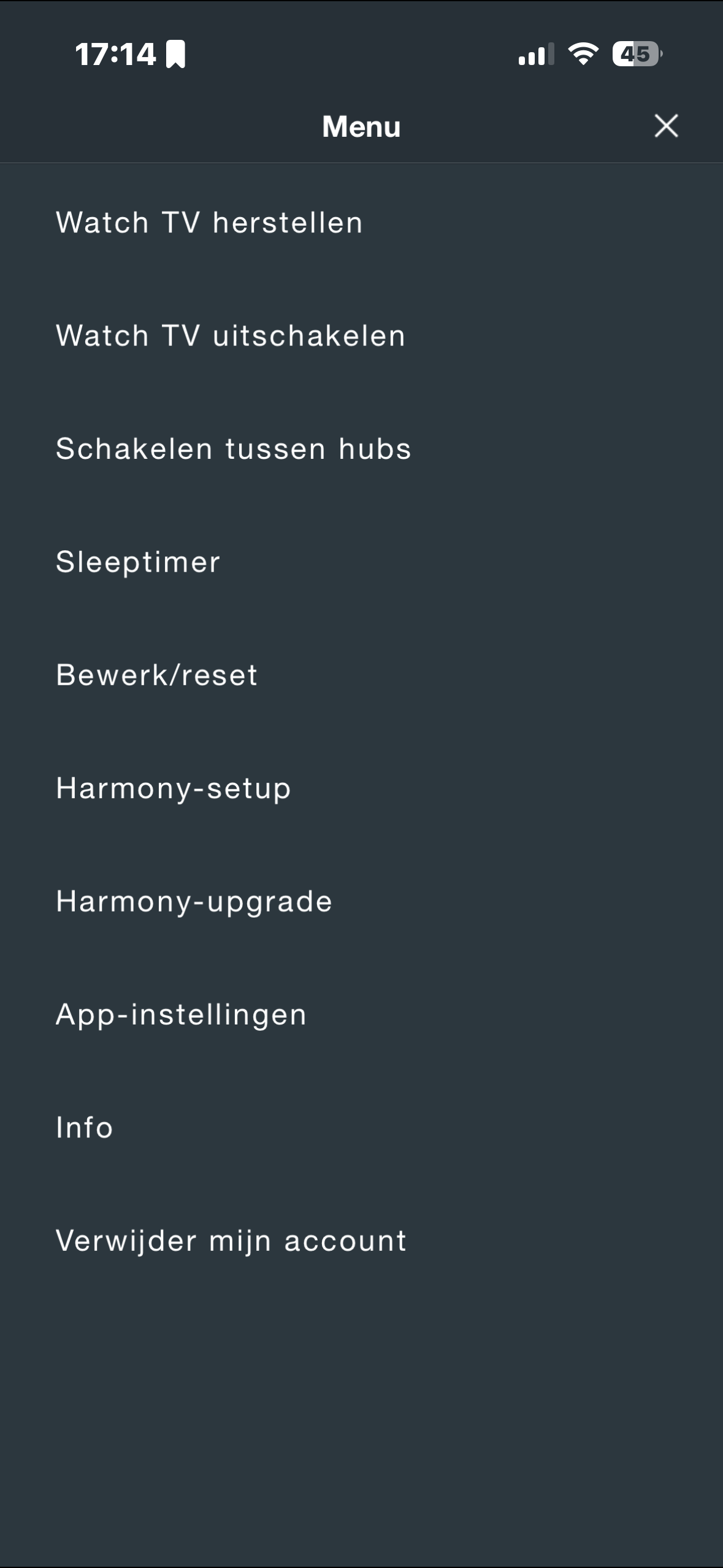Tap Harmony-upgrade

click(x=194, y=901)
